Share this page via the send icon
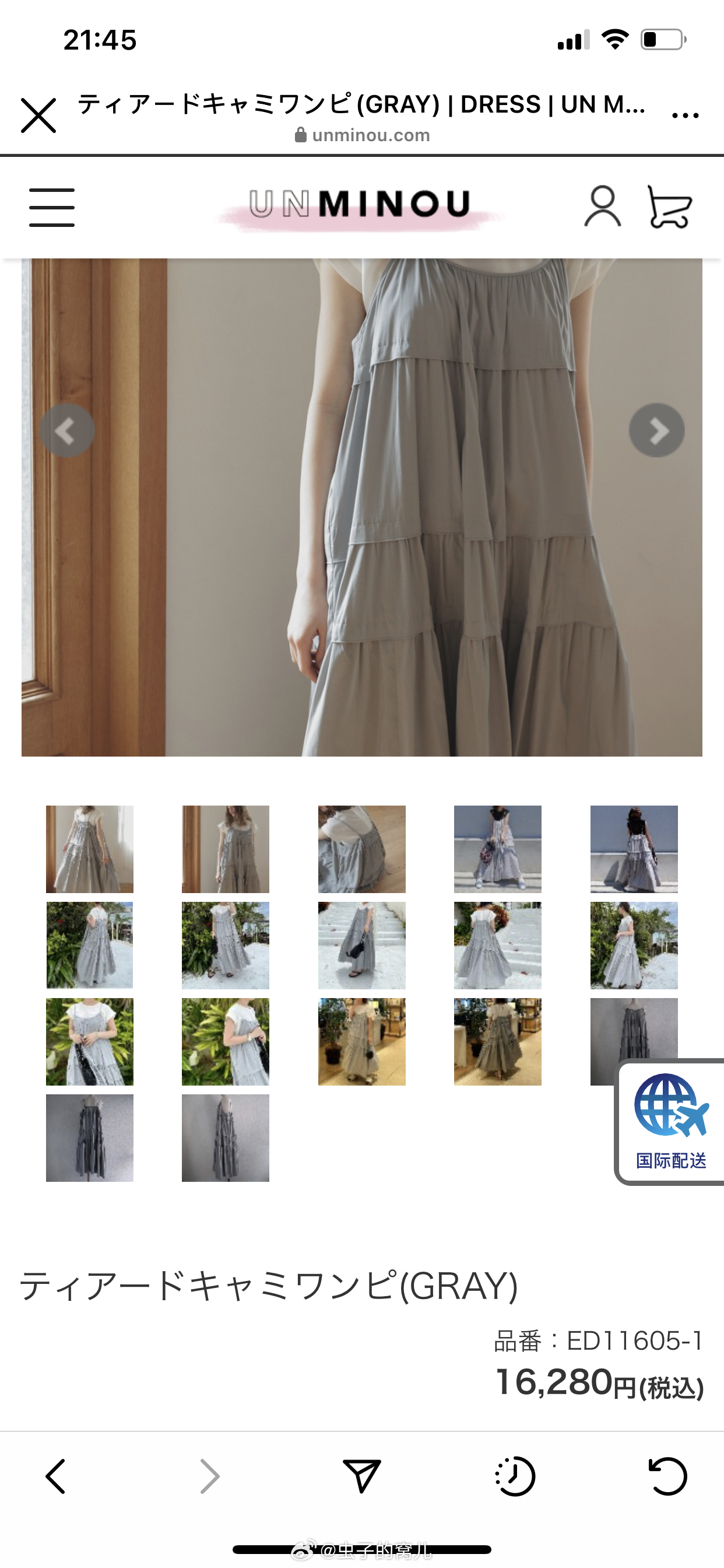Screen dimensions: 724x1568 362,1476
